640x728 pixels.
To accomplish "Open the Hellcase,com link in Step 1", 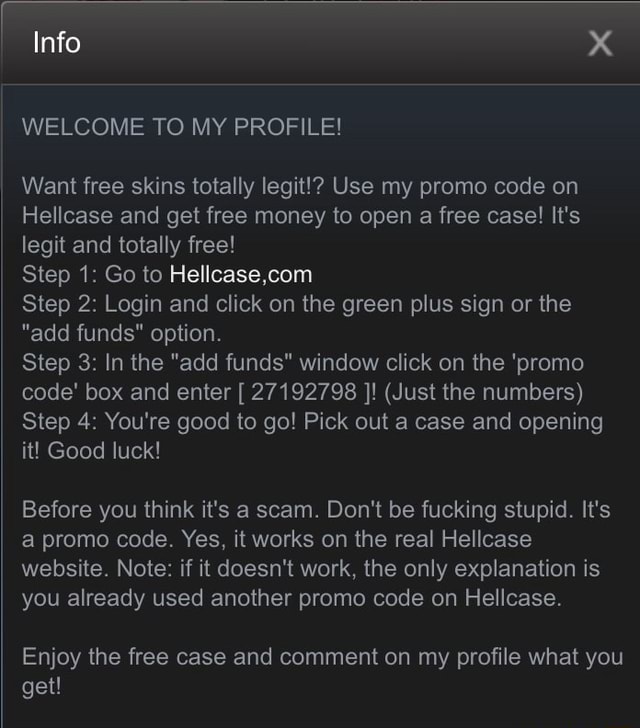I will [x=241, y=274].
